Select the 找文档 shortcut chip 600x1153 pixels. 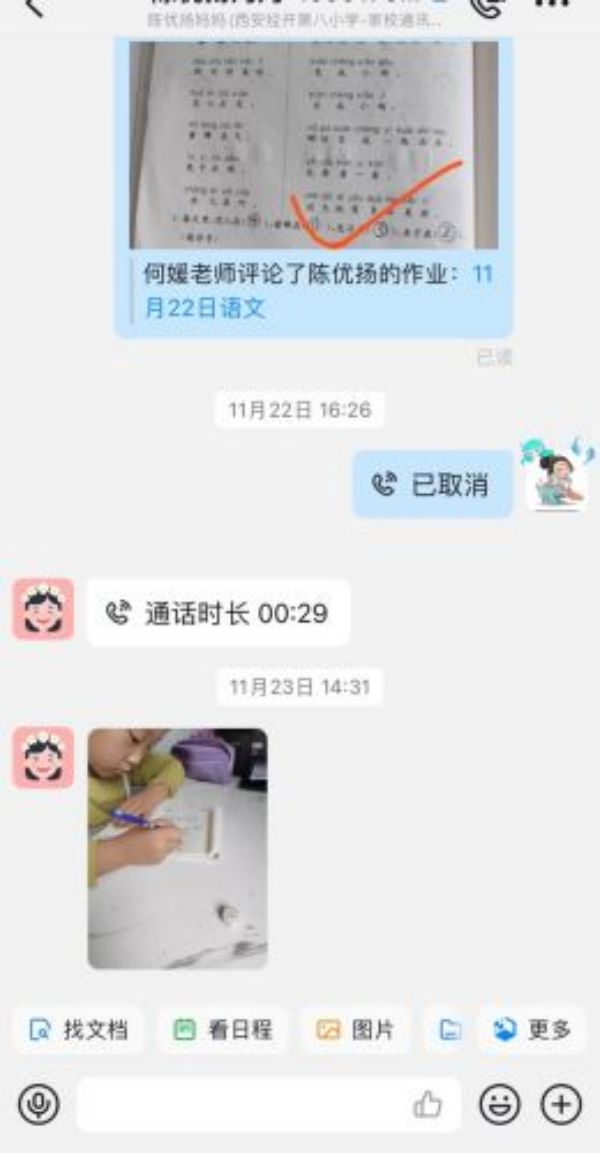coord(79,1030)
